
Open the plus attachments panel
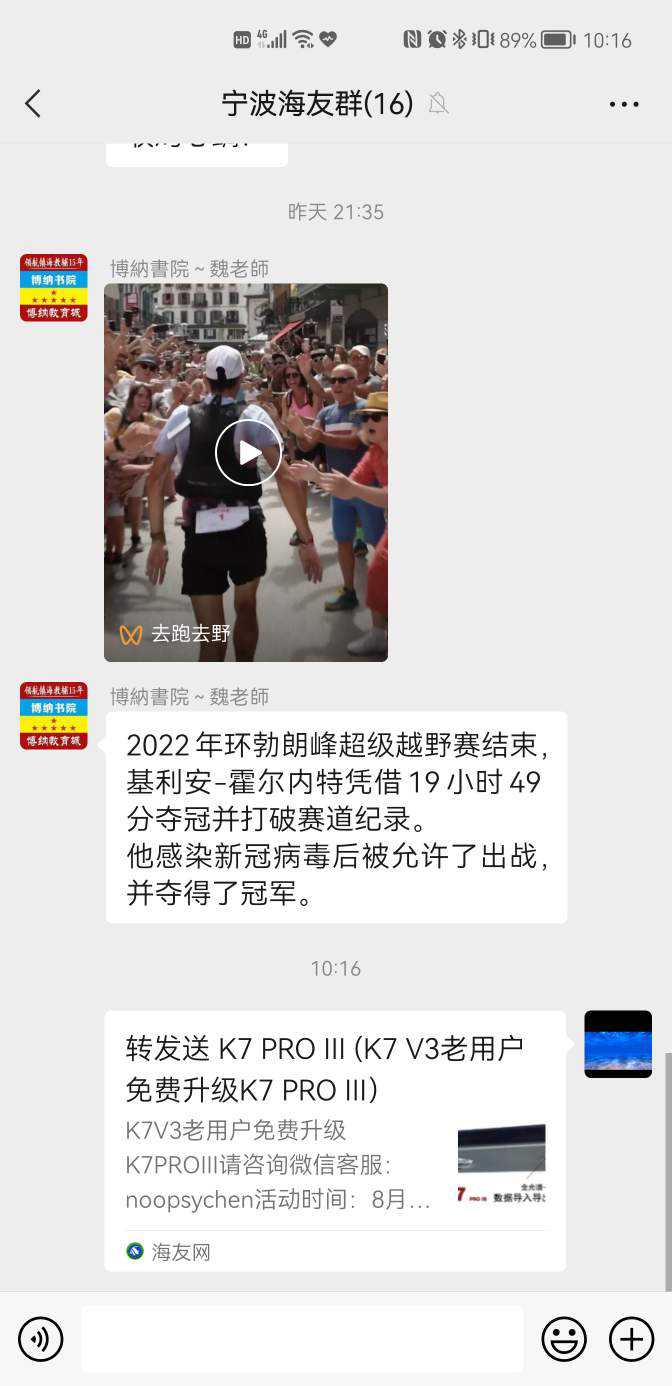click(x=631, y=1339)
